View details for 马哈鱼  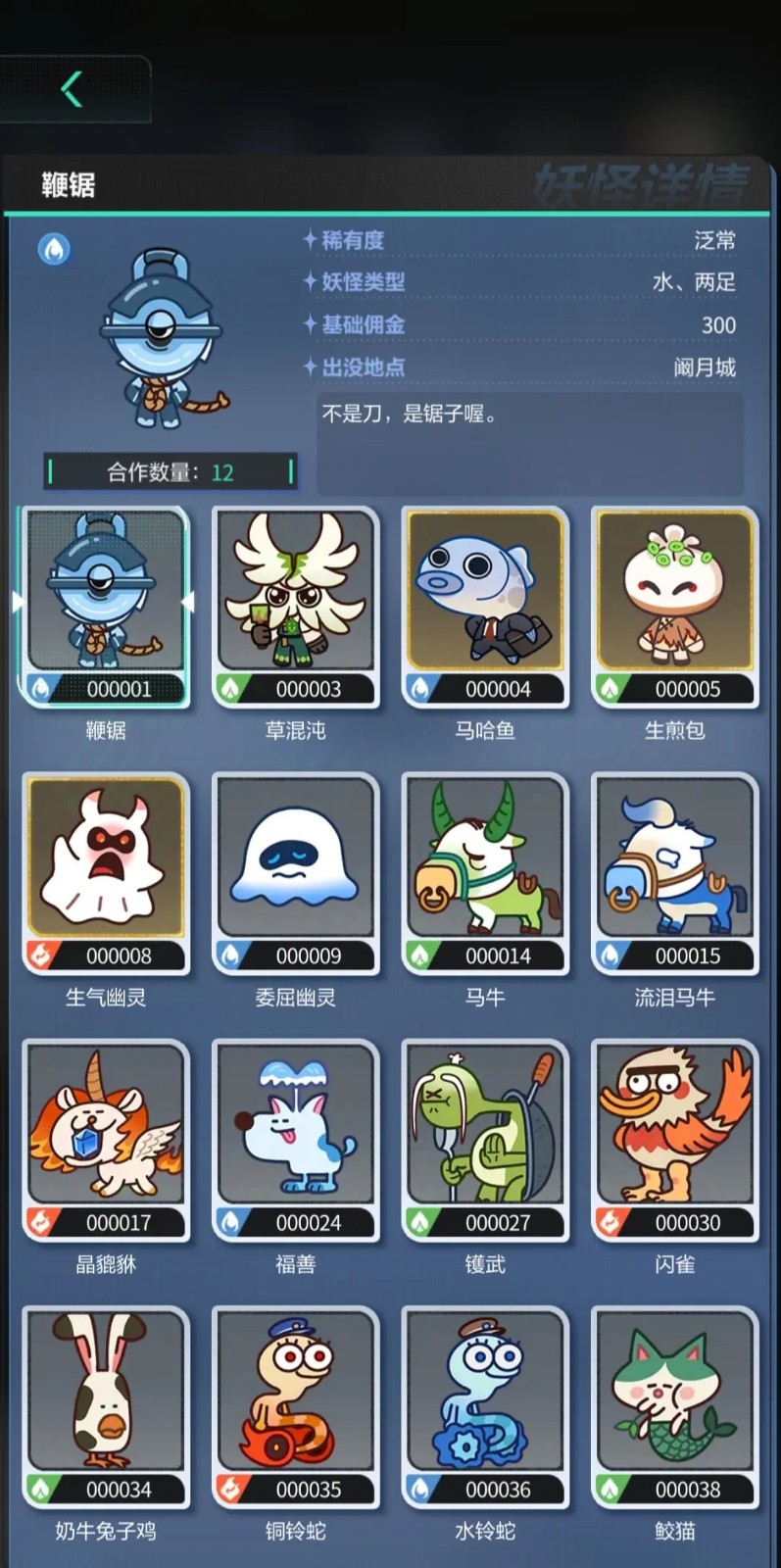coord(485,606)
